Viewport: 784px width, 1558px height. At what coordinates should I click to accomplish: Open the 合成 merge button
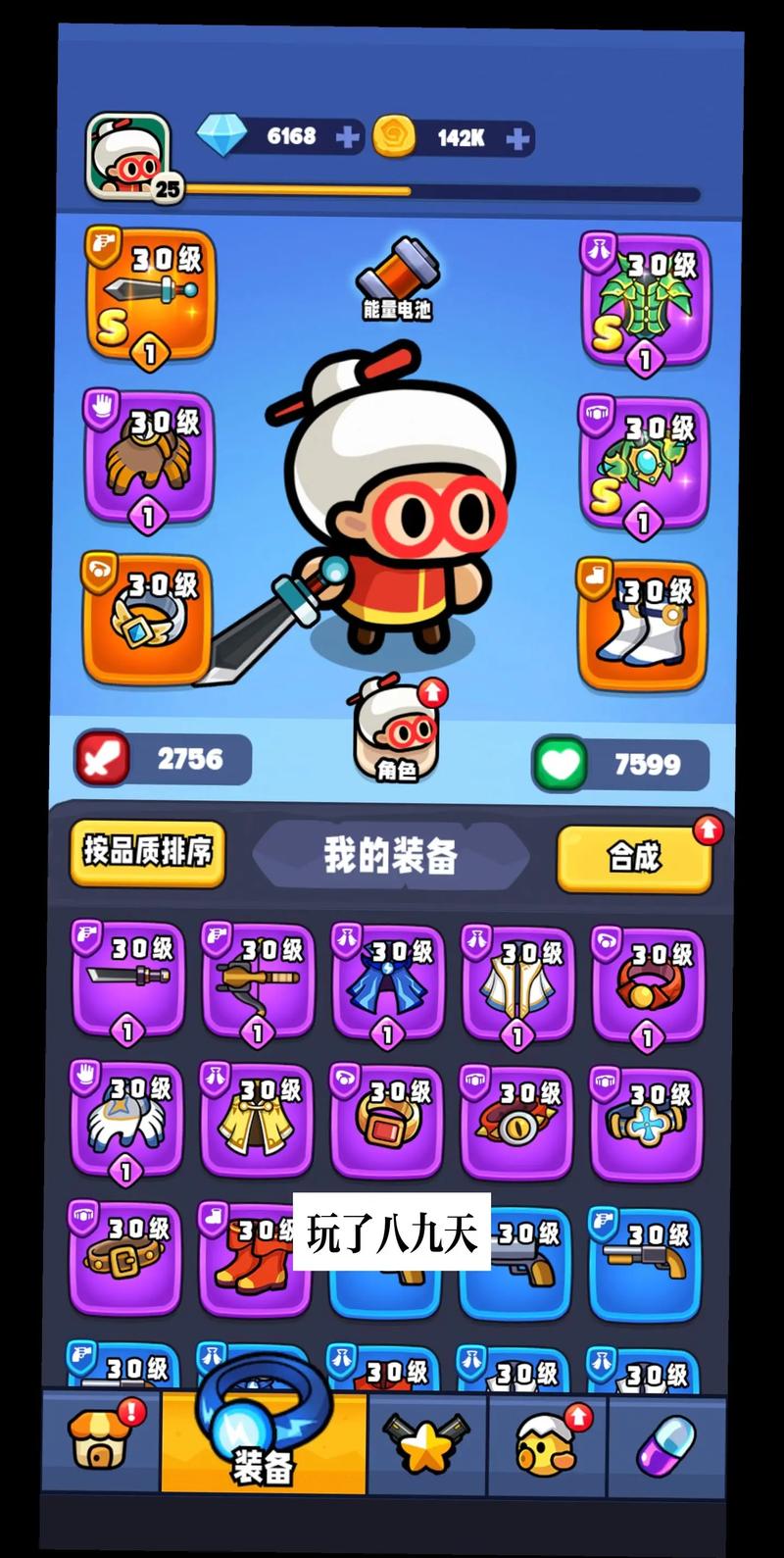point(634,857)
